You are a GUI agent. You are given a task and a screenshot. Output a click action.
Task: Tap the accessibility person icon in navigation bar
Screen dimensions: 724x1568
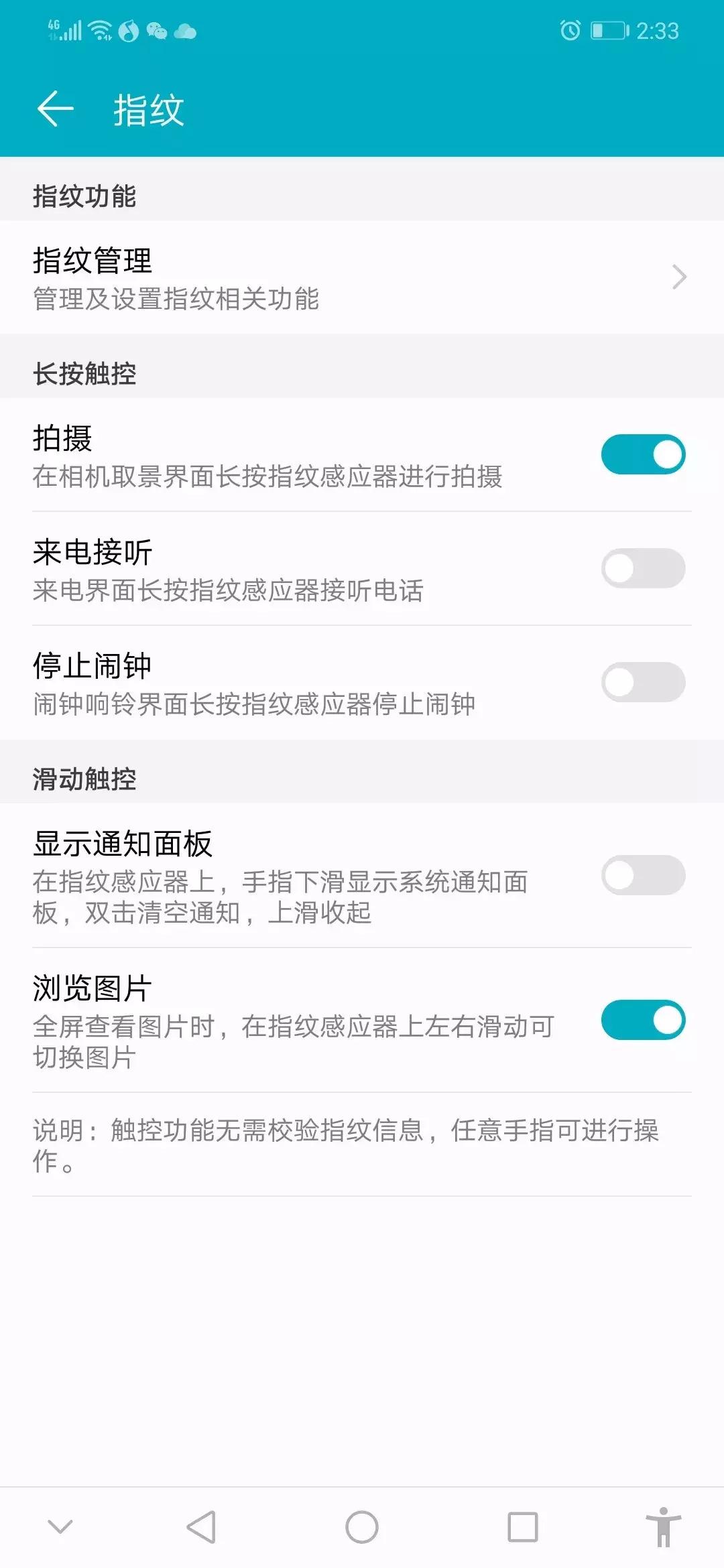[665, 1524]
